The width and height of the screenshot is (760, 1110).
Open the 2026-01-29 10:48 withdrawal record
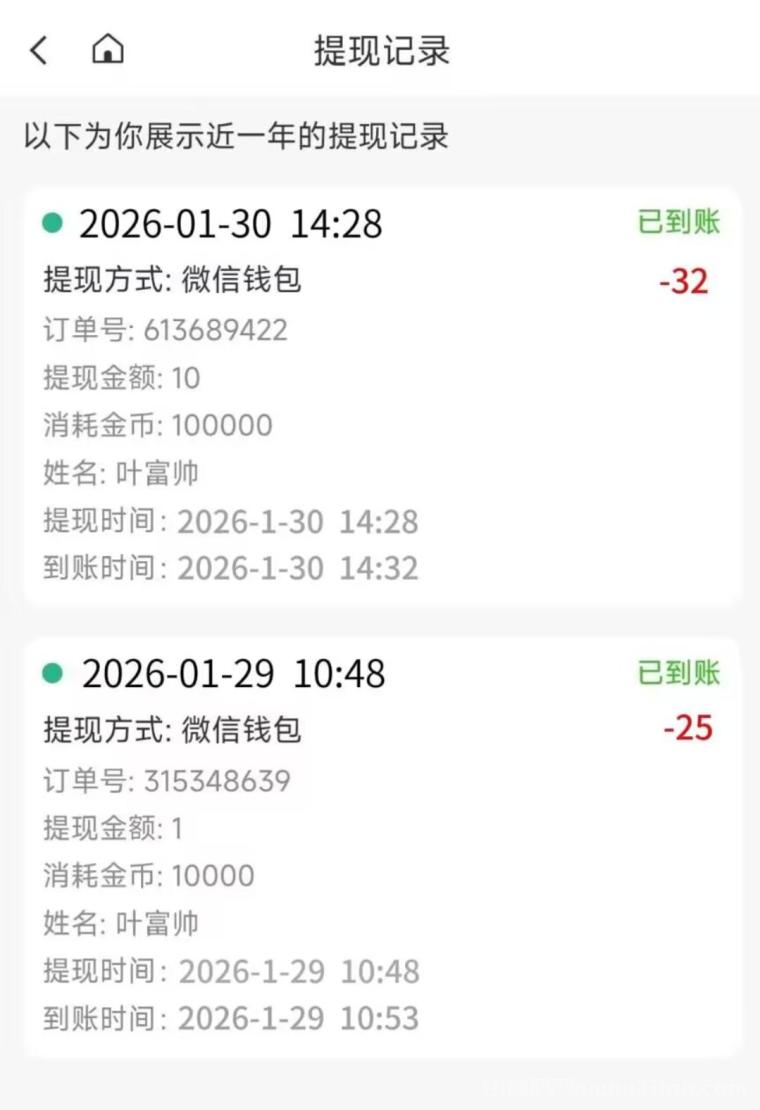(232, 673)
